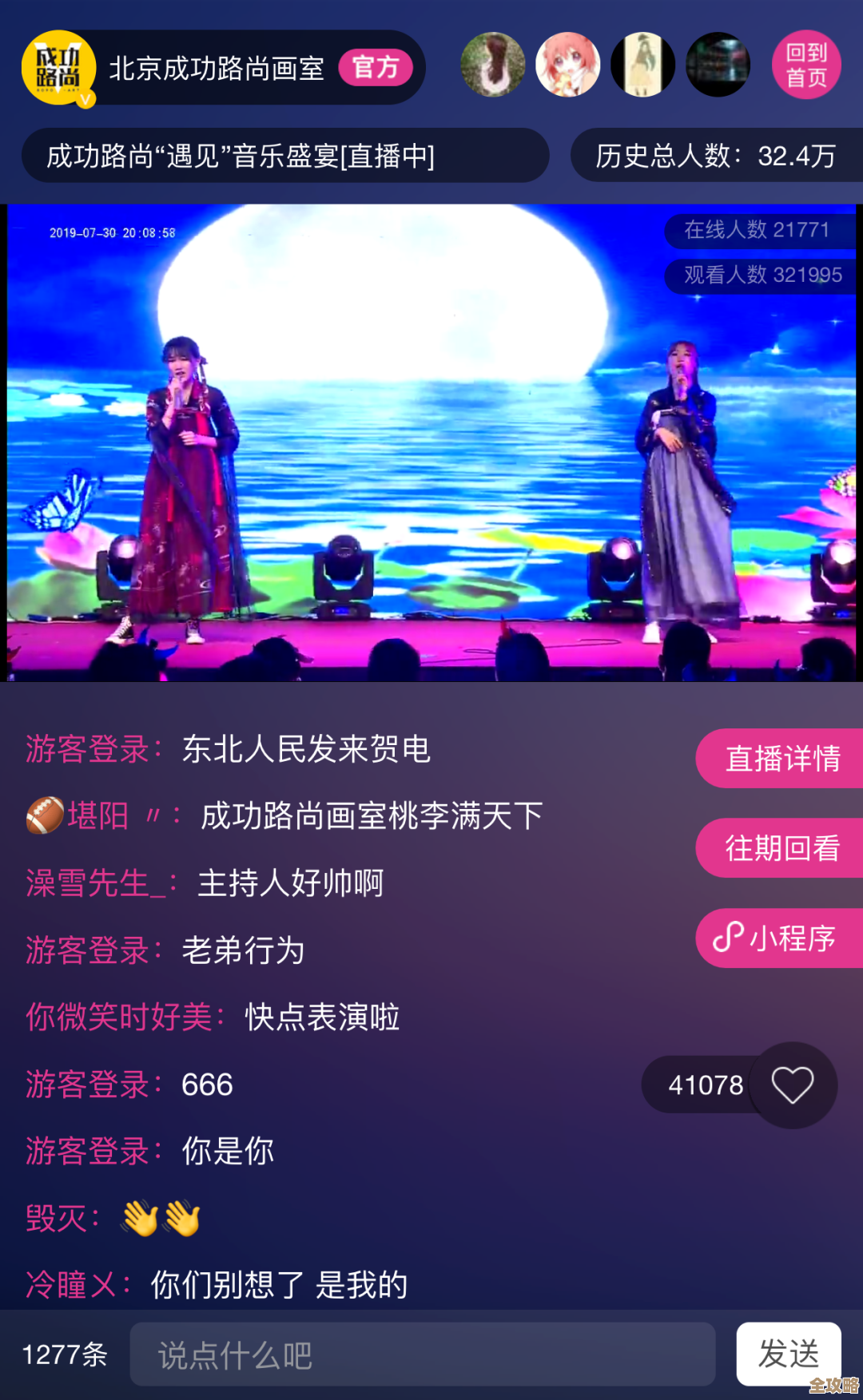This screenshot has height=1400, width=863.
Task: Toggle the like count 41078 display
Action: (x=706, y=1085)
